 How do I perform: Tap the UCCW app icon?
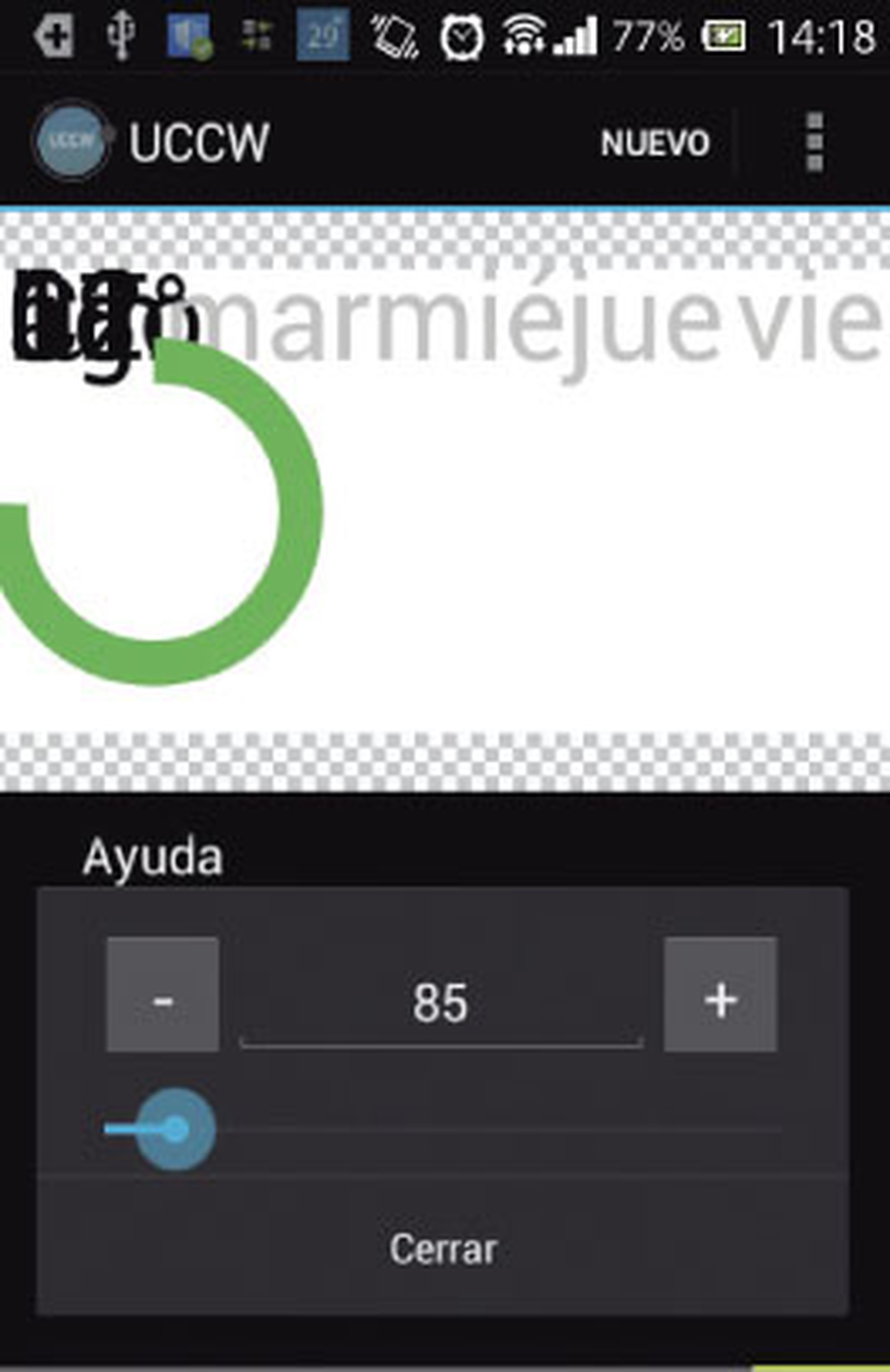71,140
